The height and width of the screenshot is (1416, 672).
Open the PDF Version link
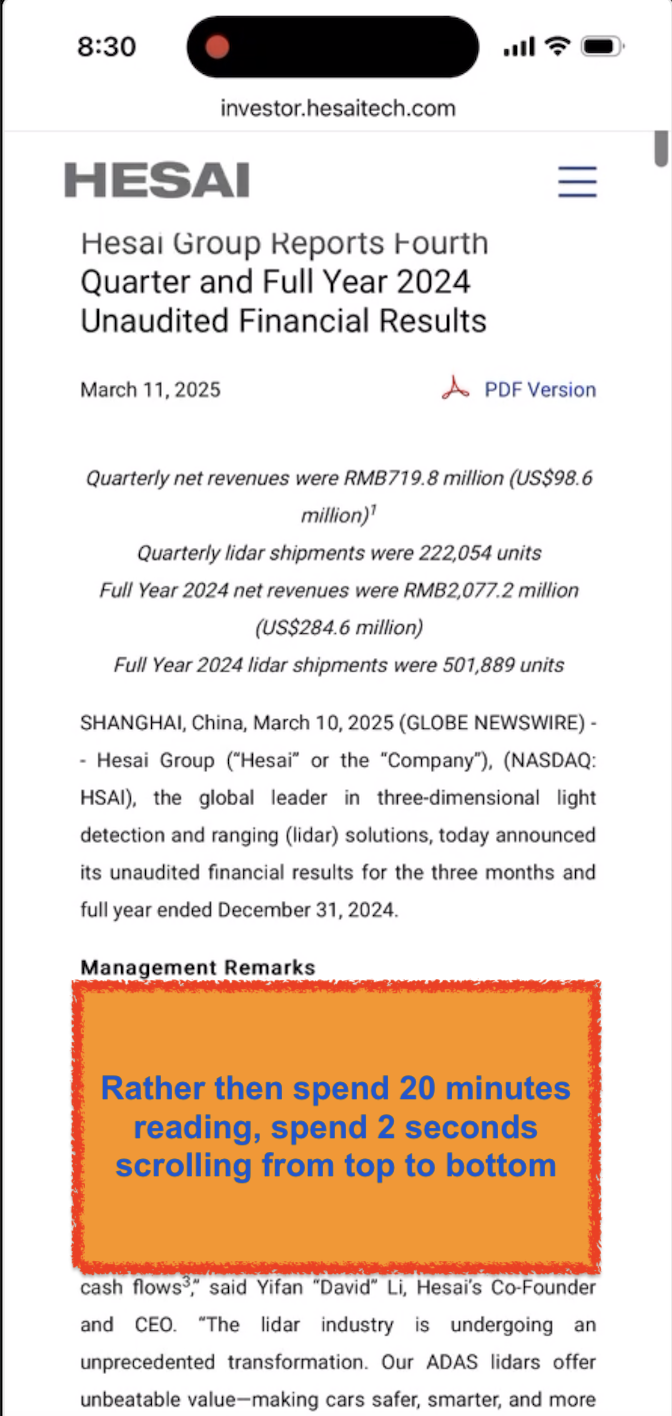[538, 390]
